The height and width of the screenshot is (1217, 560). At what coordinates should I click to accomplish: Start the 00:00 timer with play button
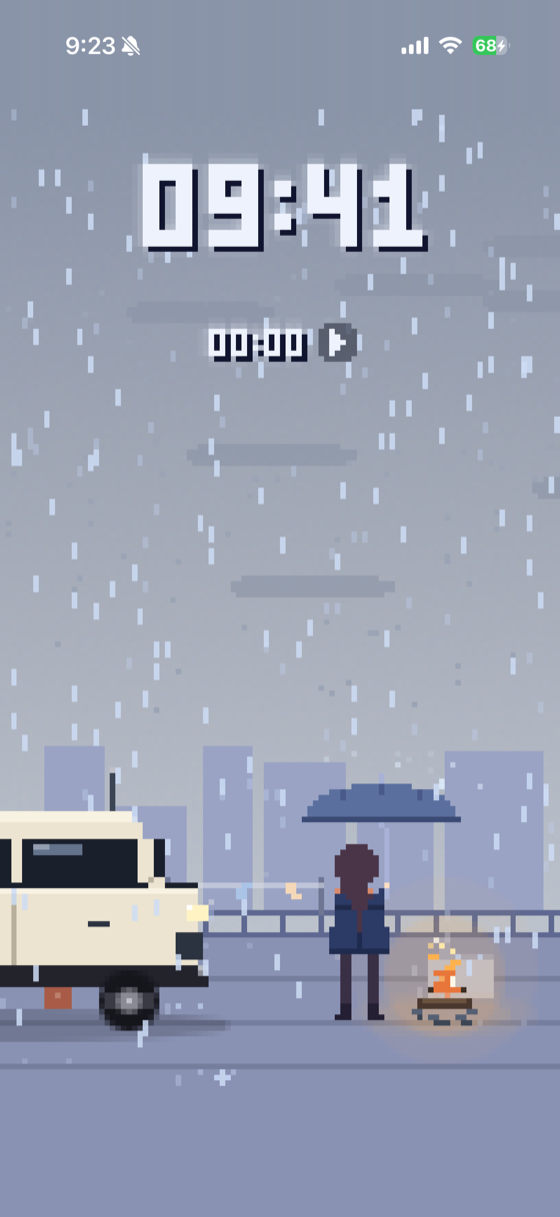click(338, 343)
